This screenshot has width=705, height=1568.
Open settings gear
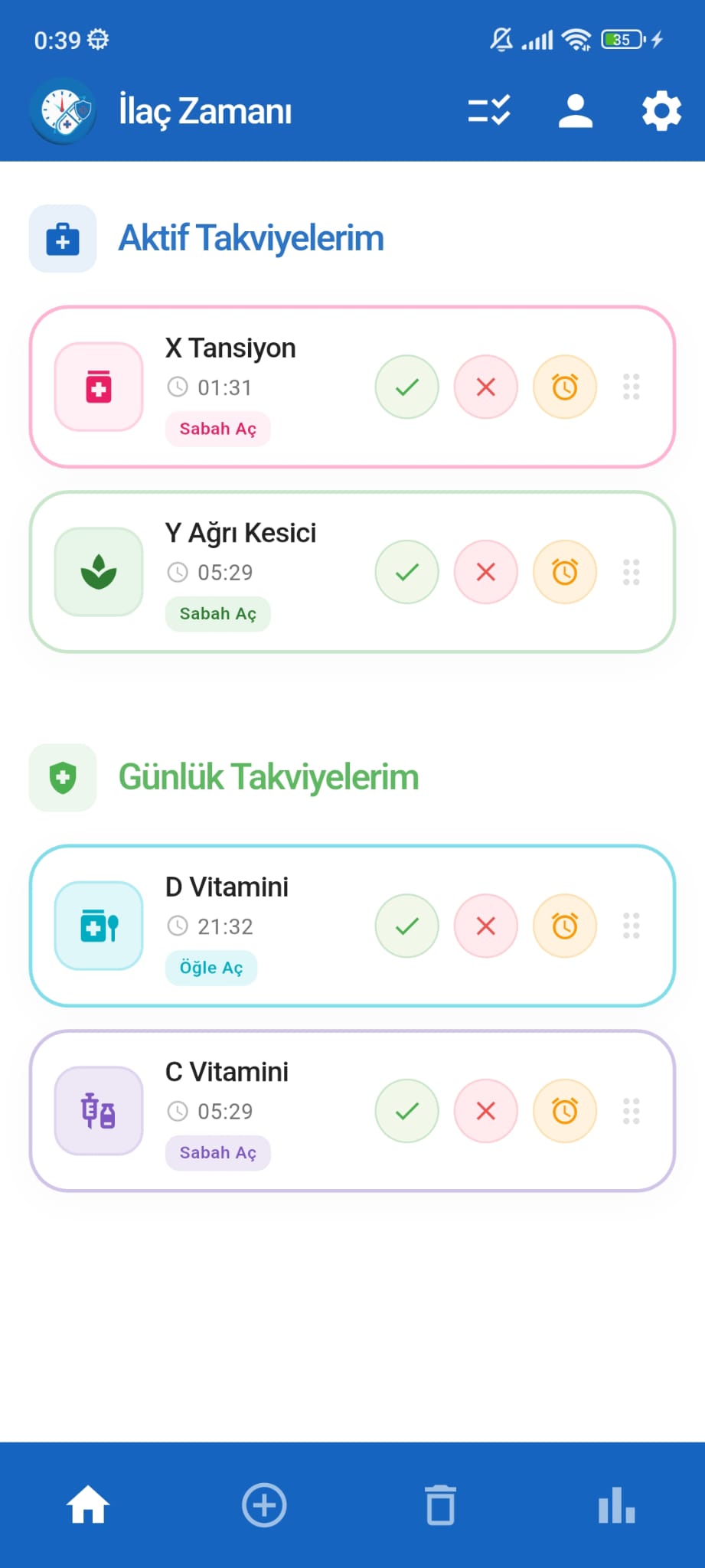[x=661, y=111]
